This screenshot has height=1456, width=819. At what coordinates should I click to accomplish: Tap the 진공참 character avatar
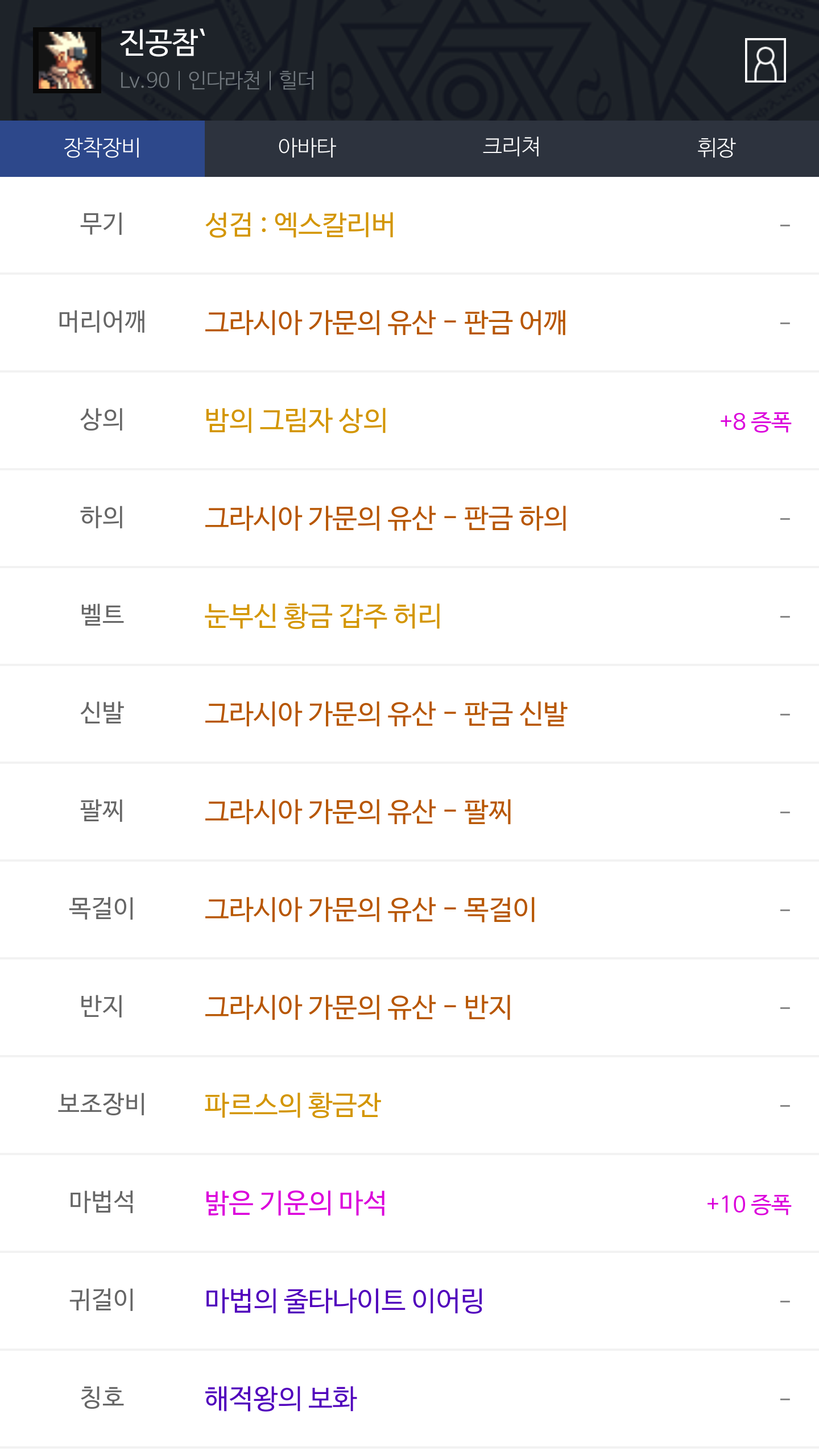click(67, 60)
